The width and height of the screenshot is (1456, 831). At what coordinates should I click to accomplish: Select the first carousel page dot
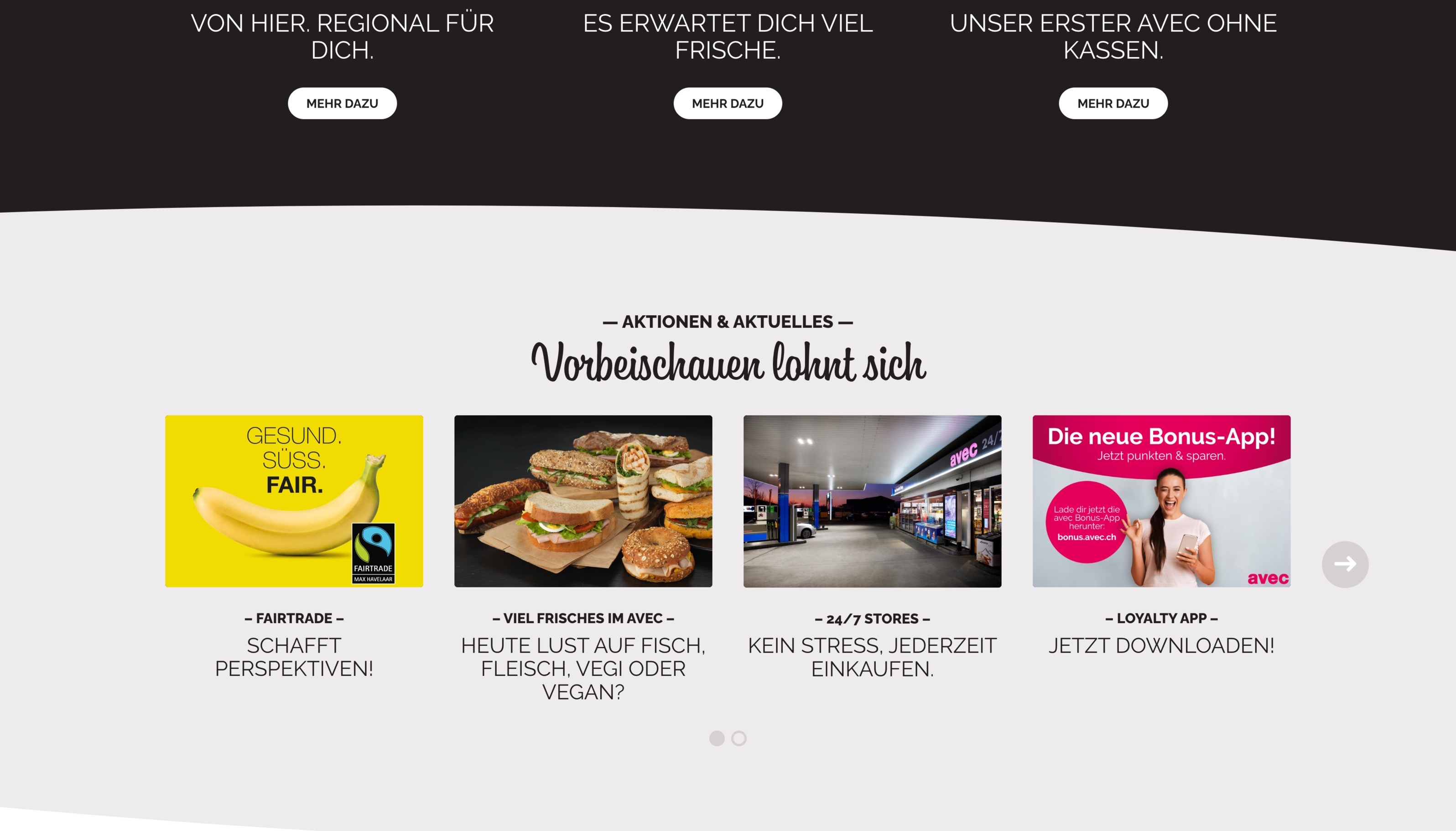pos(716,738)
